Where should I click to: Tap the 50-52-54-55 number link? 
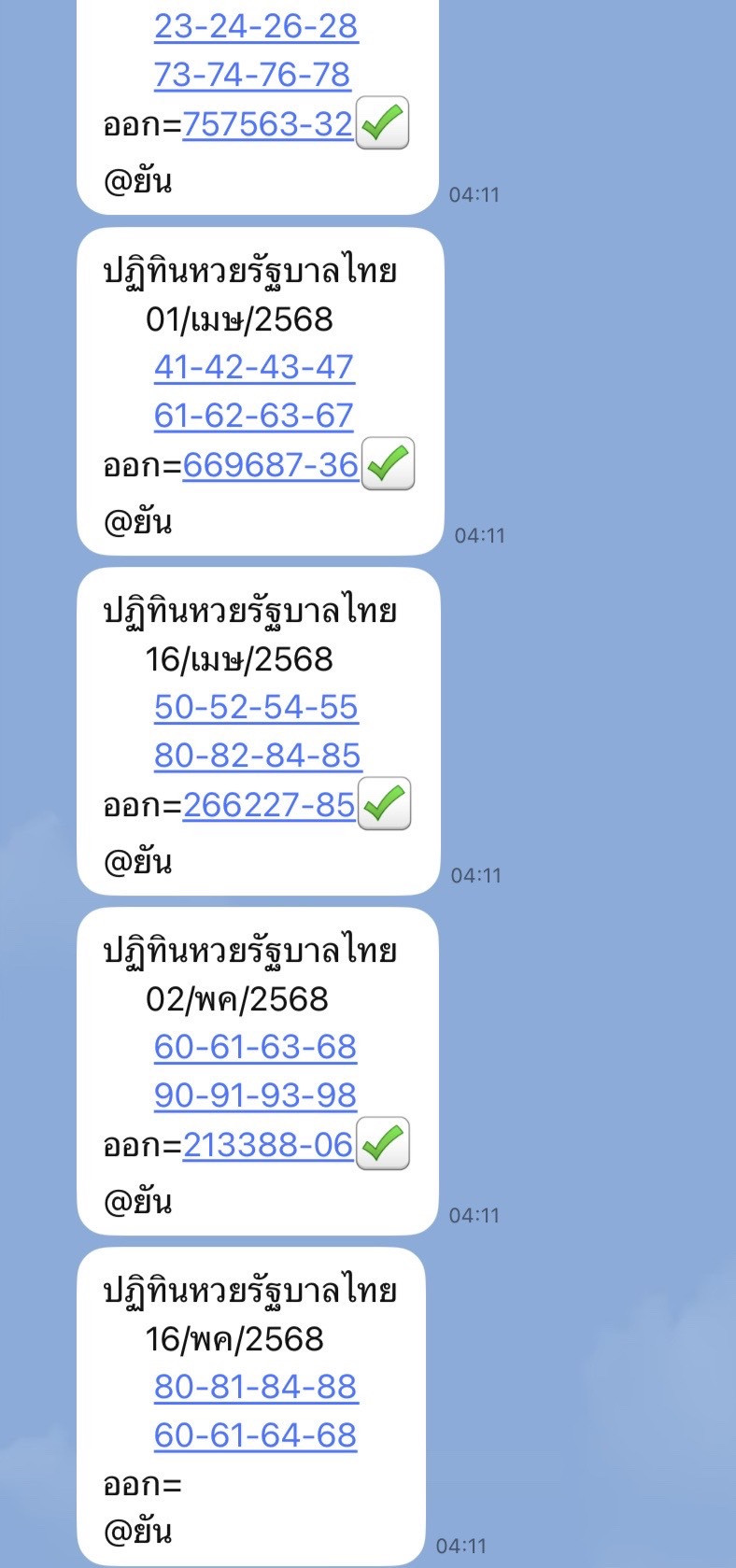256,707
